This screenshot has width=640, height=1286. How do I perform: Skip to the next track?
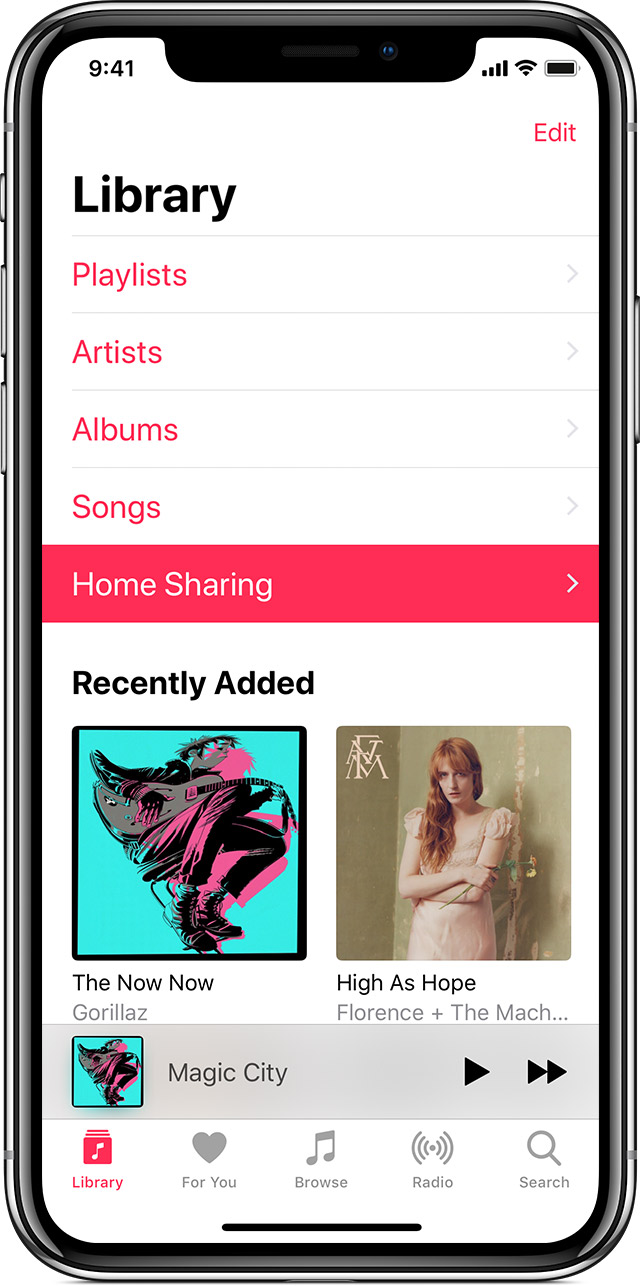click(547, 1072)
